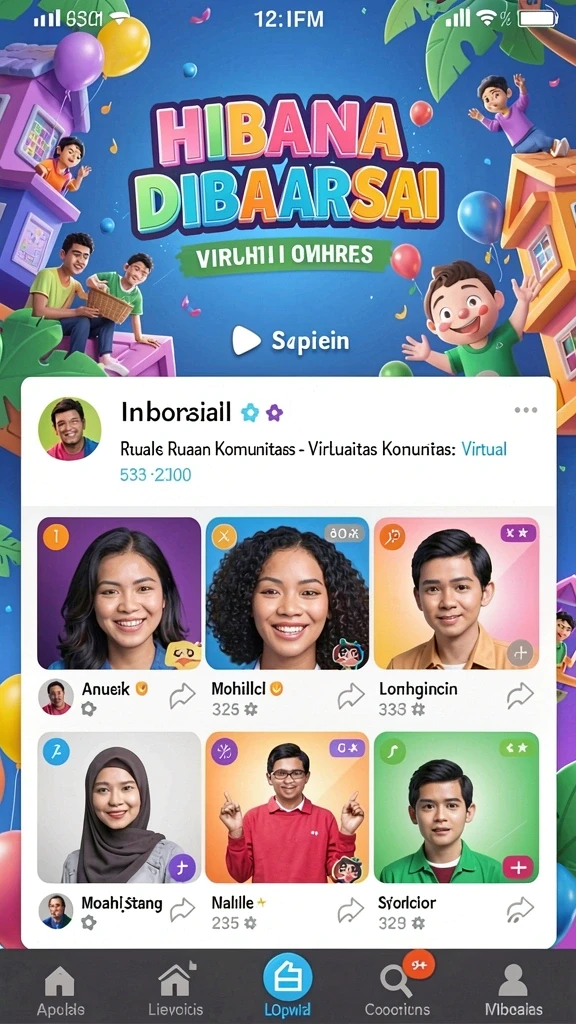Follow the Virtual link
The height and width of the screenshot is (1024, 576).
tap(484, 449)
